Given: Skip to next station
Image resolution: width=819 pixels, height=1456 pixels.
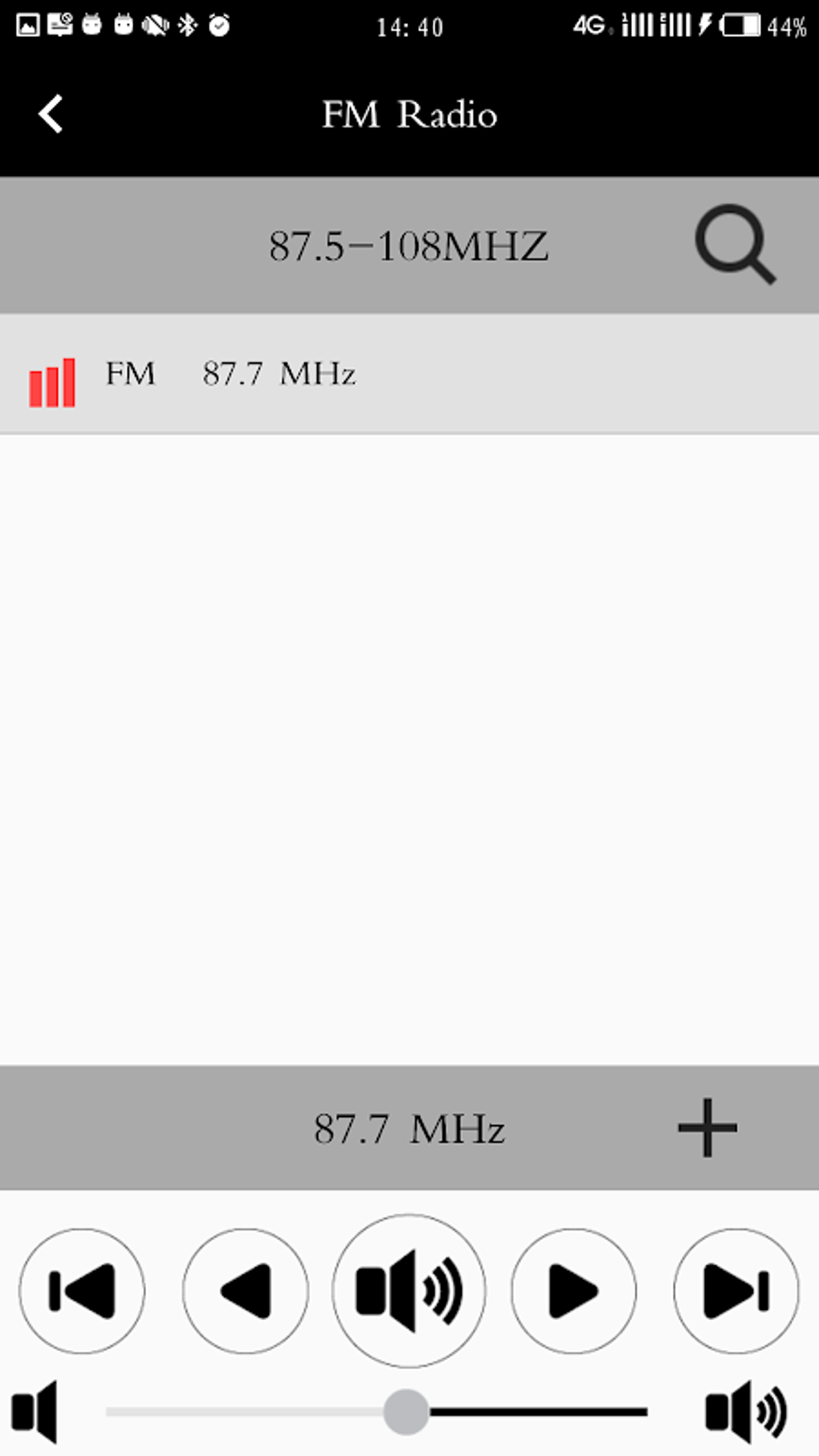Looking at the screenshot, I should pyautogui.click(x=736, y=1291).
